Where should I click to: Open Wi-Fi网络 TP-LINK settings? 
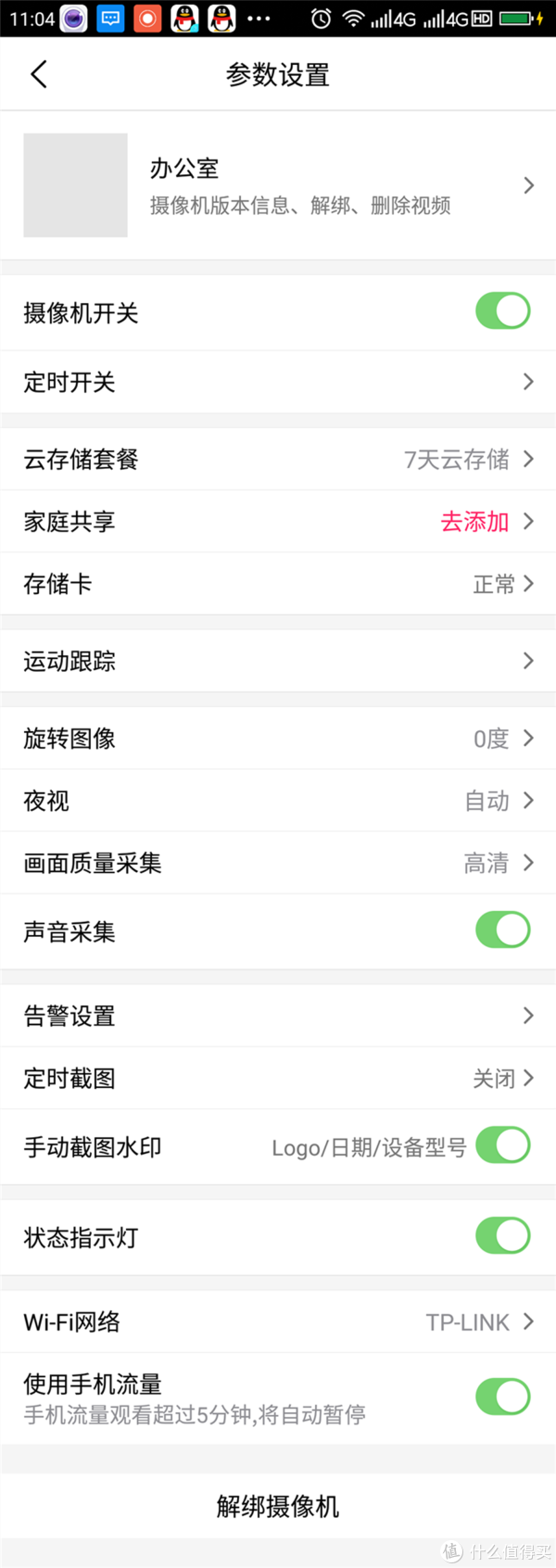278,1321
